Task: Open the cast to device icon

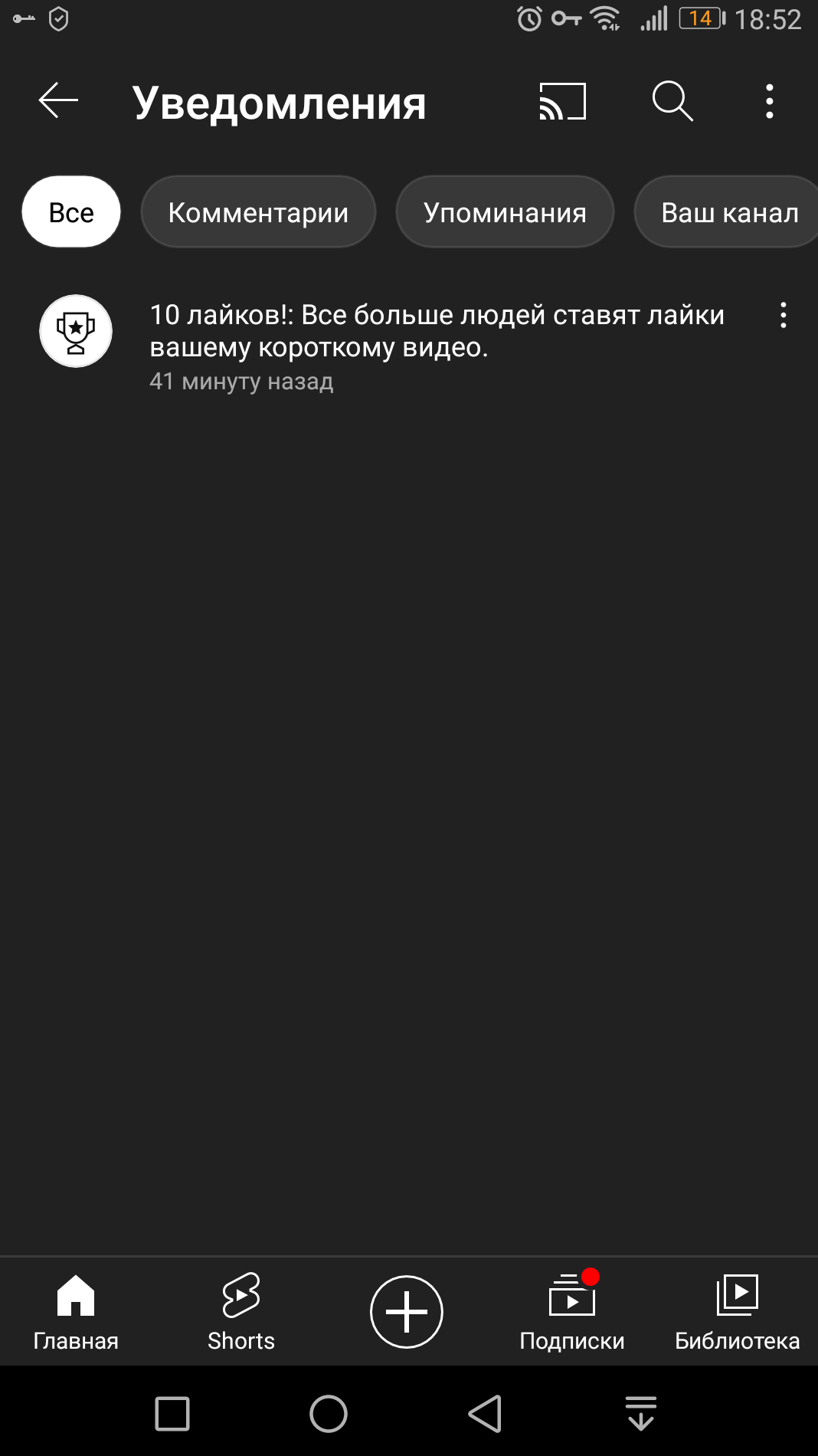Action: click(x=563, y=101)
